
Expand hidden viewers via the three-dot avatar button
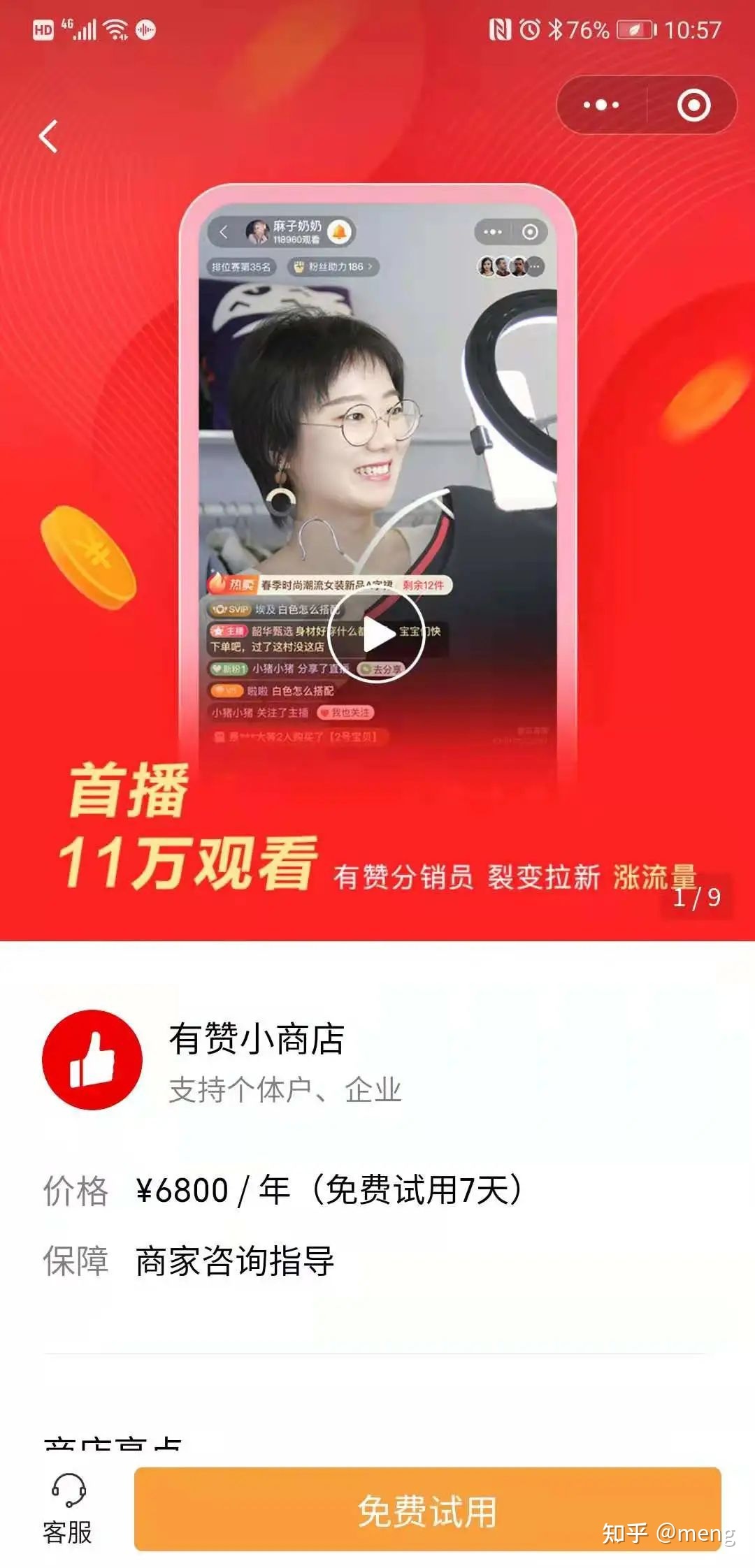534,266
